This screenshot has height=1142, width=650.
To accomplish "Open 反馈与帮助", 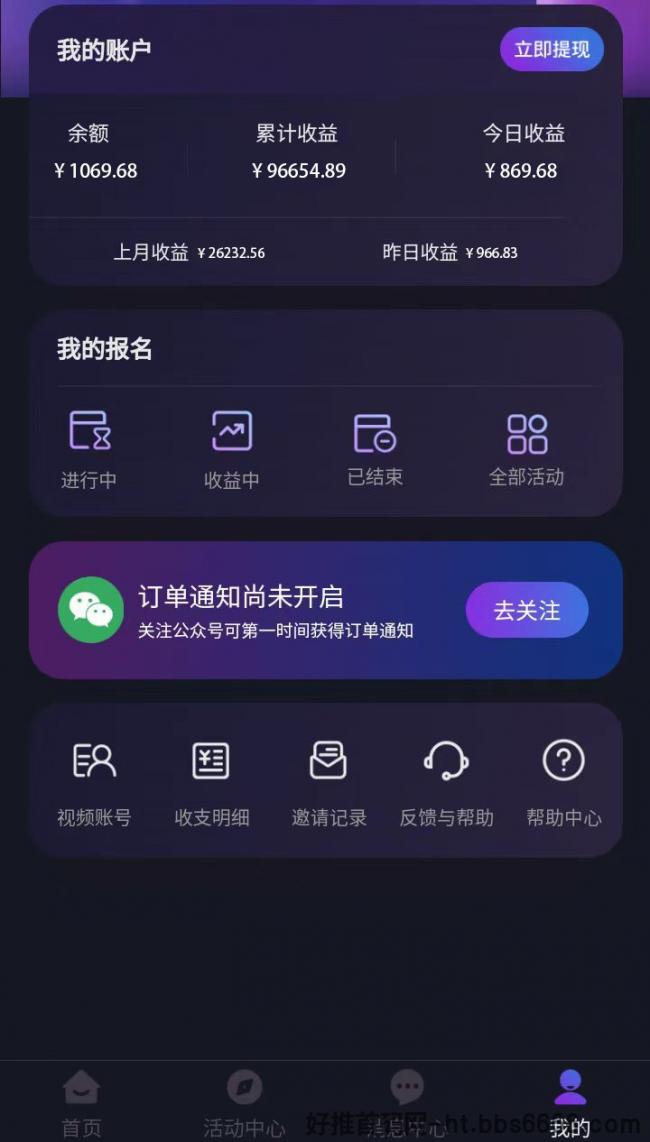I will [446, 784].
